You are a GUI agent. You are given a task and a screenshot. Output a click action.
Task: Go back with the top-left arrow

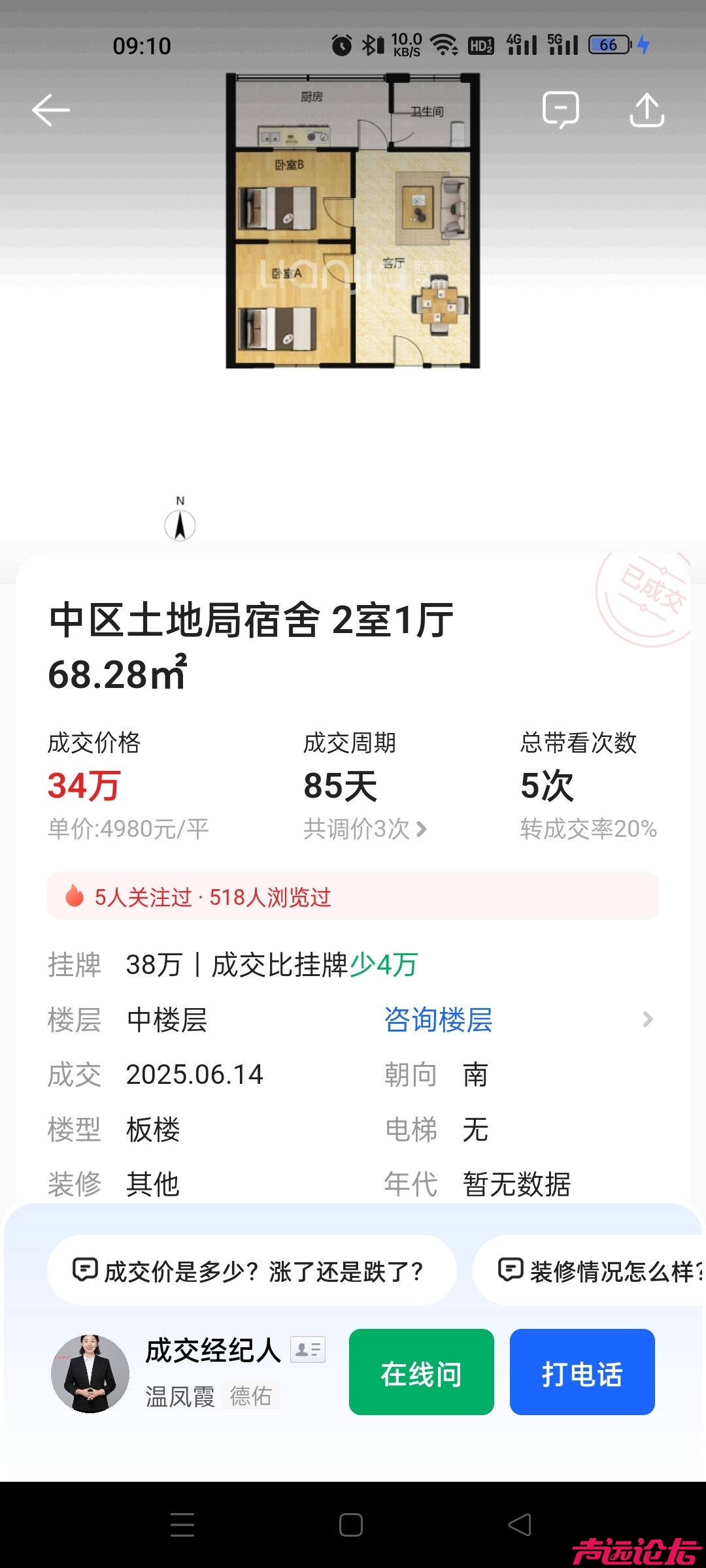(51, 110)
